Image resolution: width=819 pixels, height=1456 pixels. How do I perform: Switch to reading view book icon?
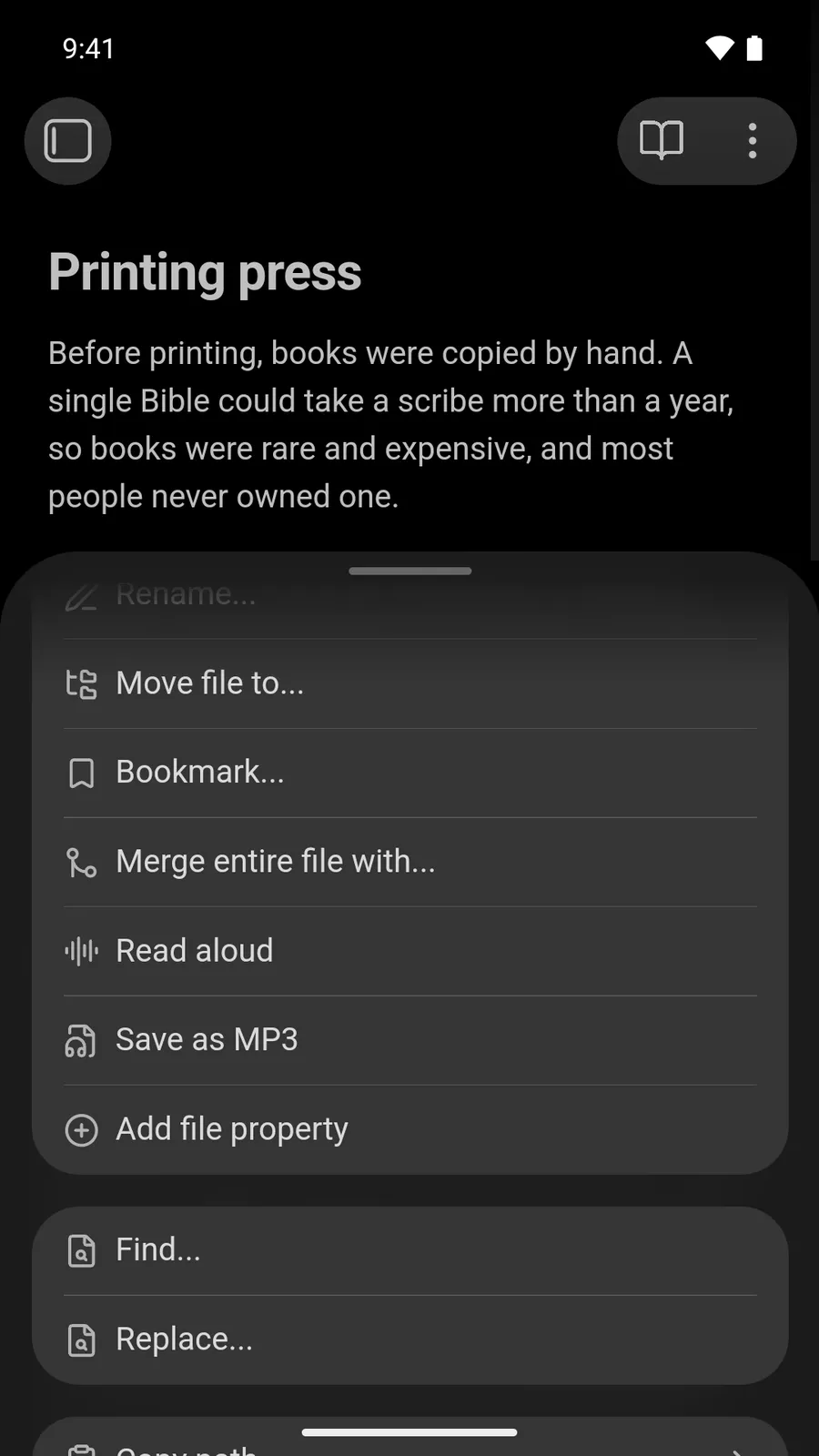pyautogui.click(x=662, y=141)
